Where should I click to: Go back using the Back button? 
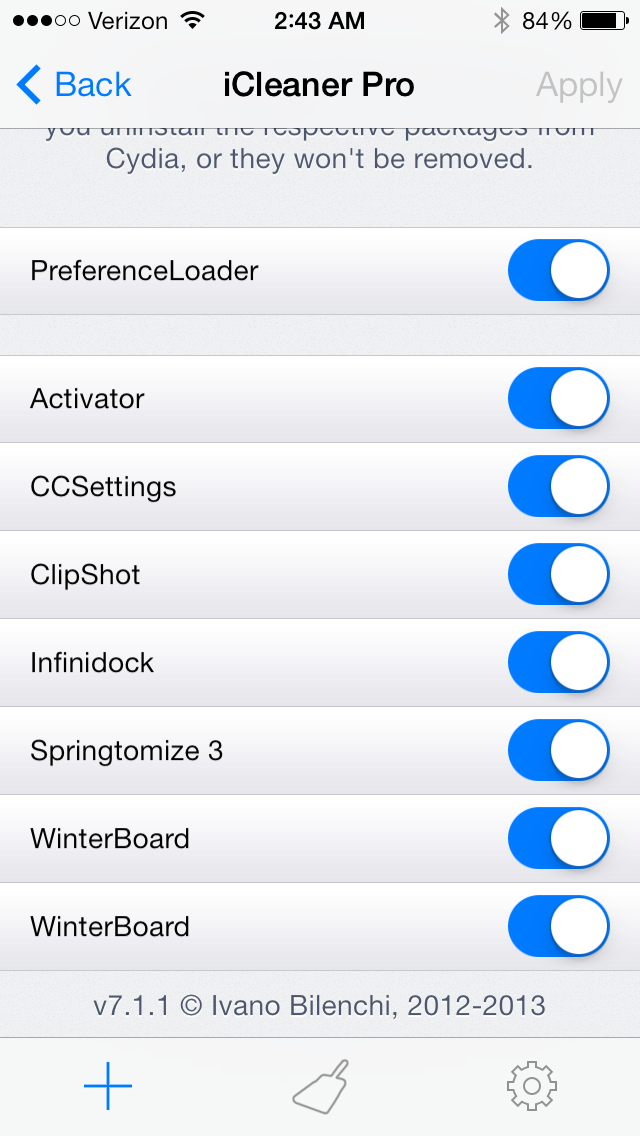point(74,85)
